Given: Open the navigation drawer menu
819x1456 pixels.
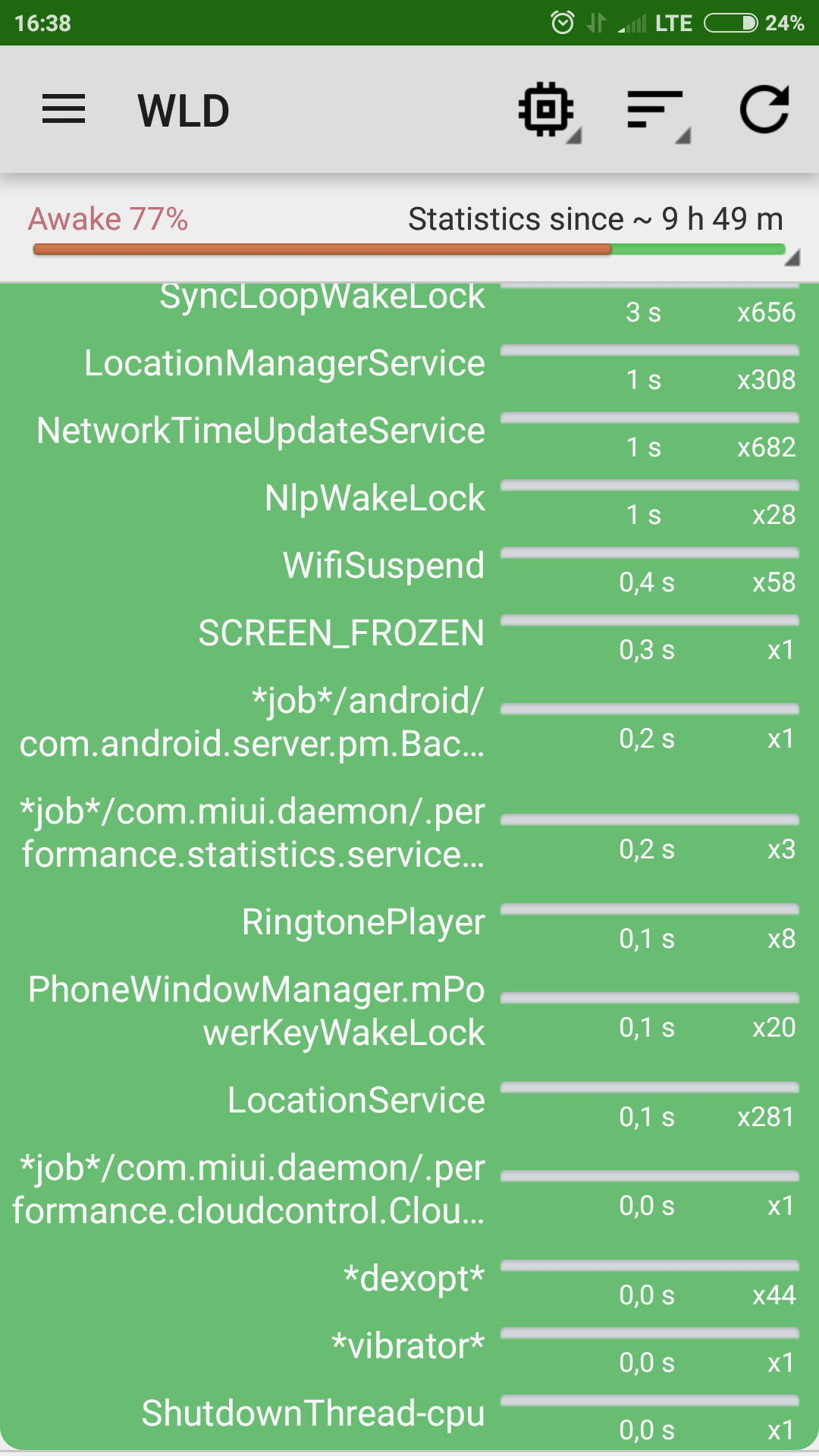Looking at the screenshot, I should point(64,110).
